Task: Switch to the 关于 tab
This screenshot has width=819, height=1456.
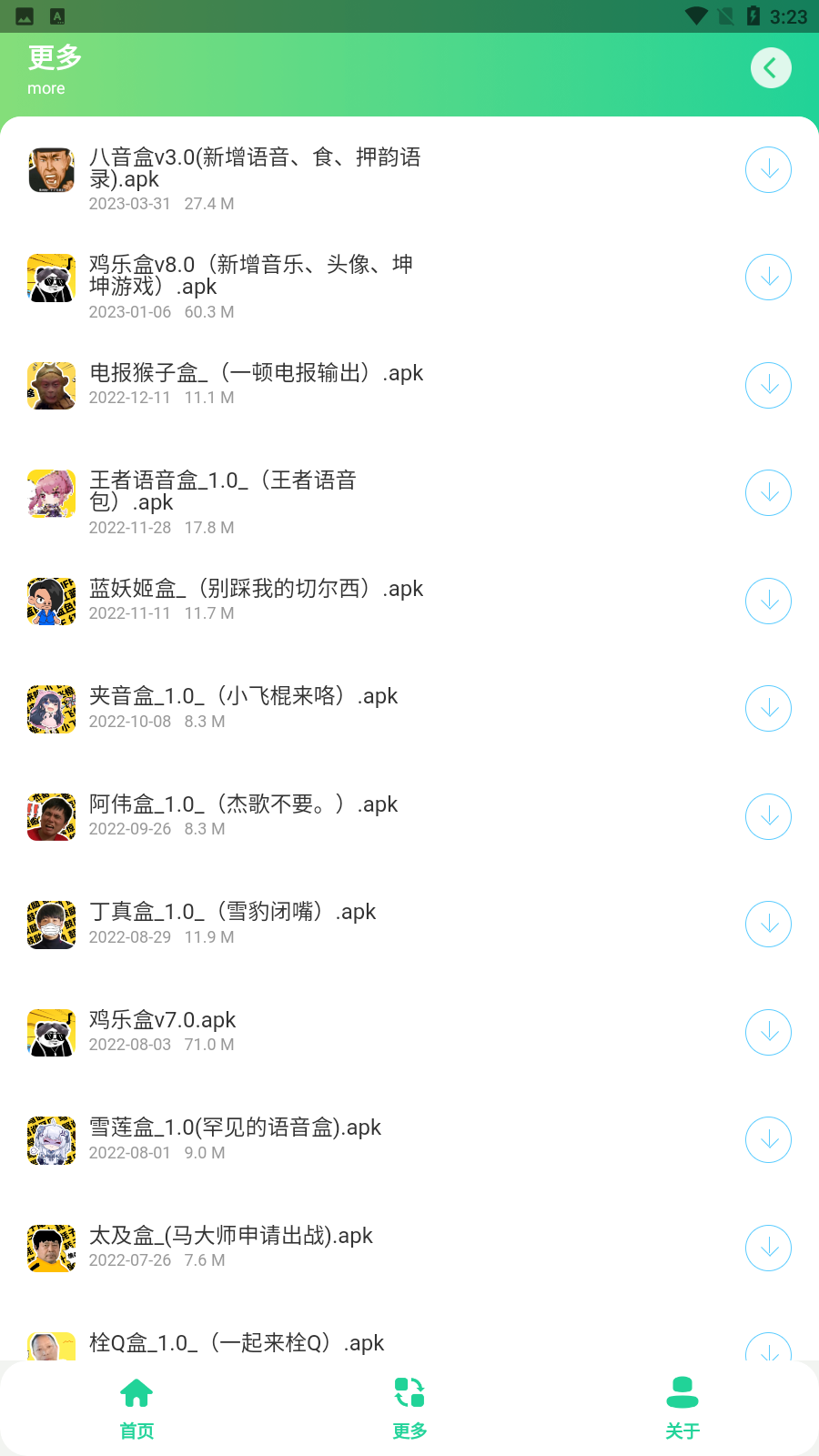Action: tap(682, 1406)
